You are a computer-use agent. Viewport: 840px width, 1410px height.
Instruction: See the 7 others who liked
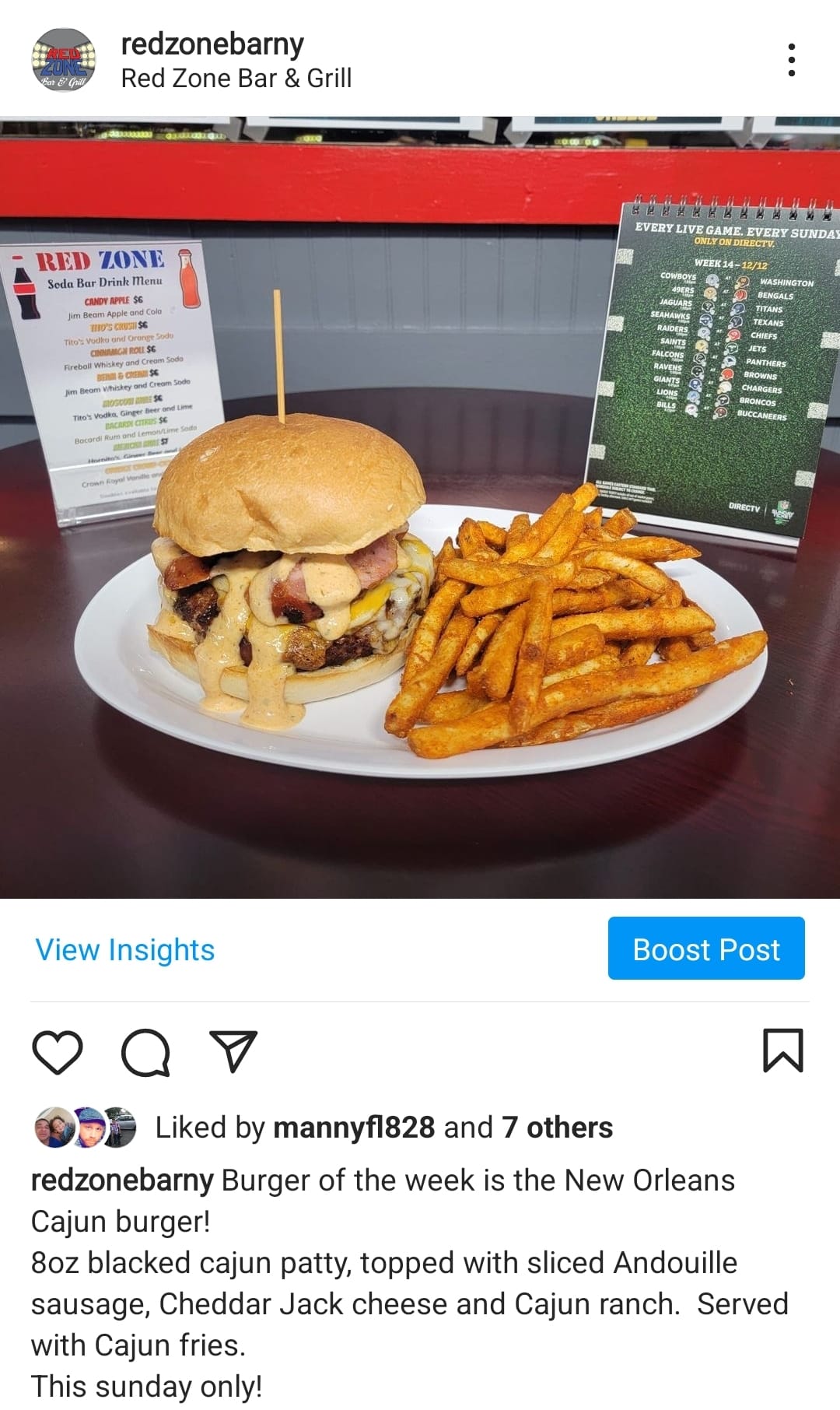557,1128
